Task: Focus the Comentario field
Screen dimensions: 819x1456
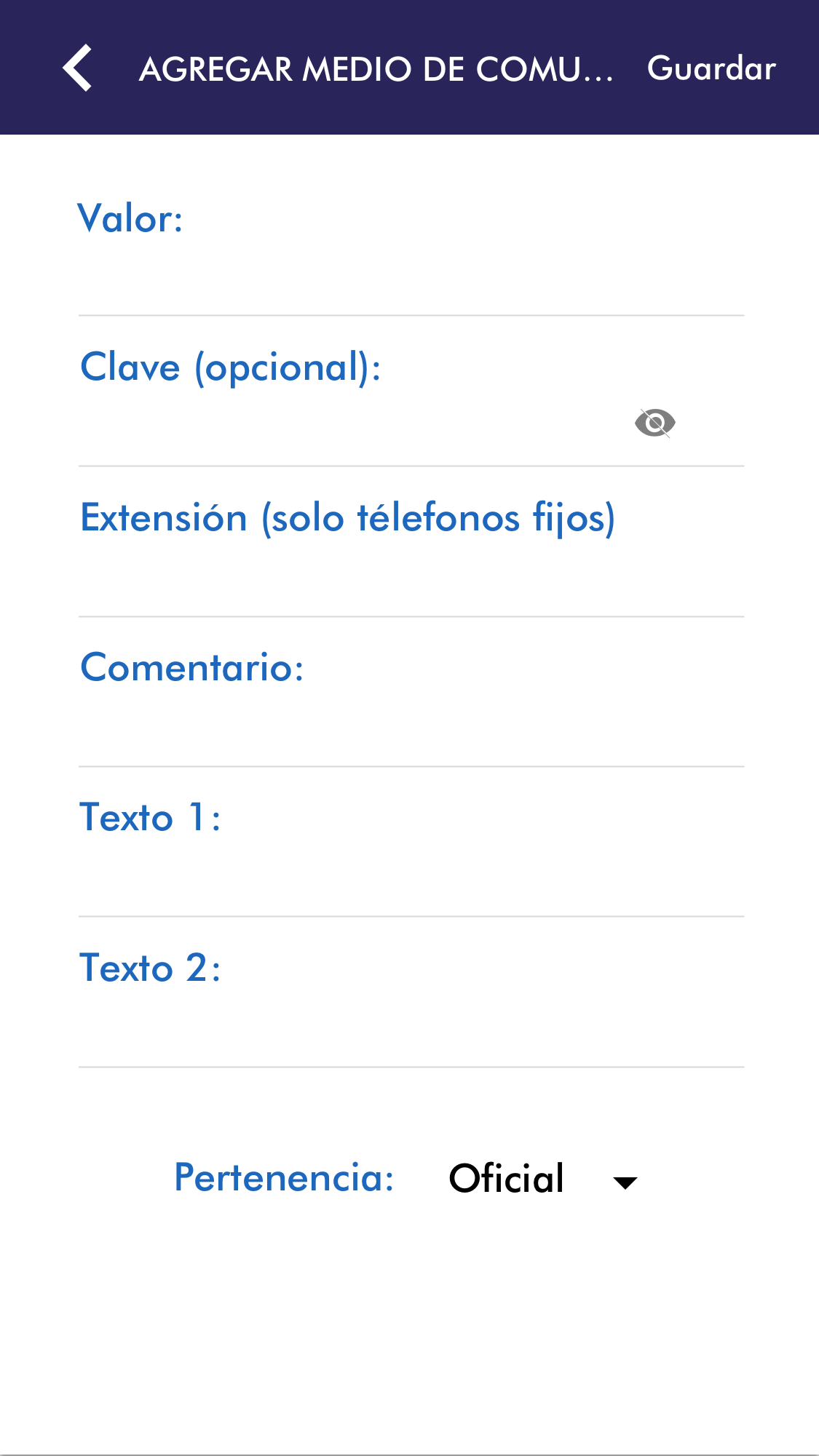Action: (x=411, y=730)
